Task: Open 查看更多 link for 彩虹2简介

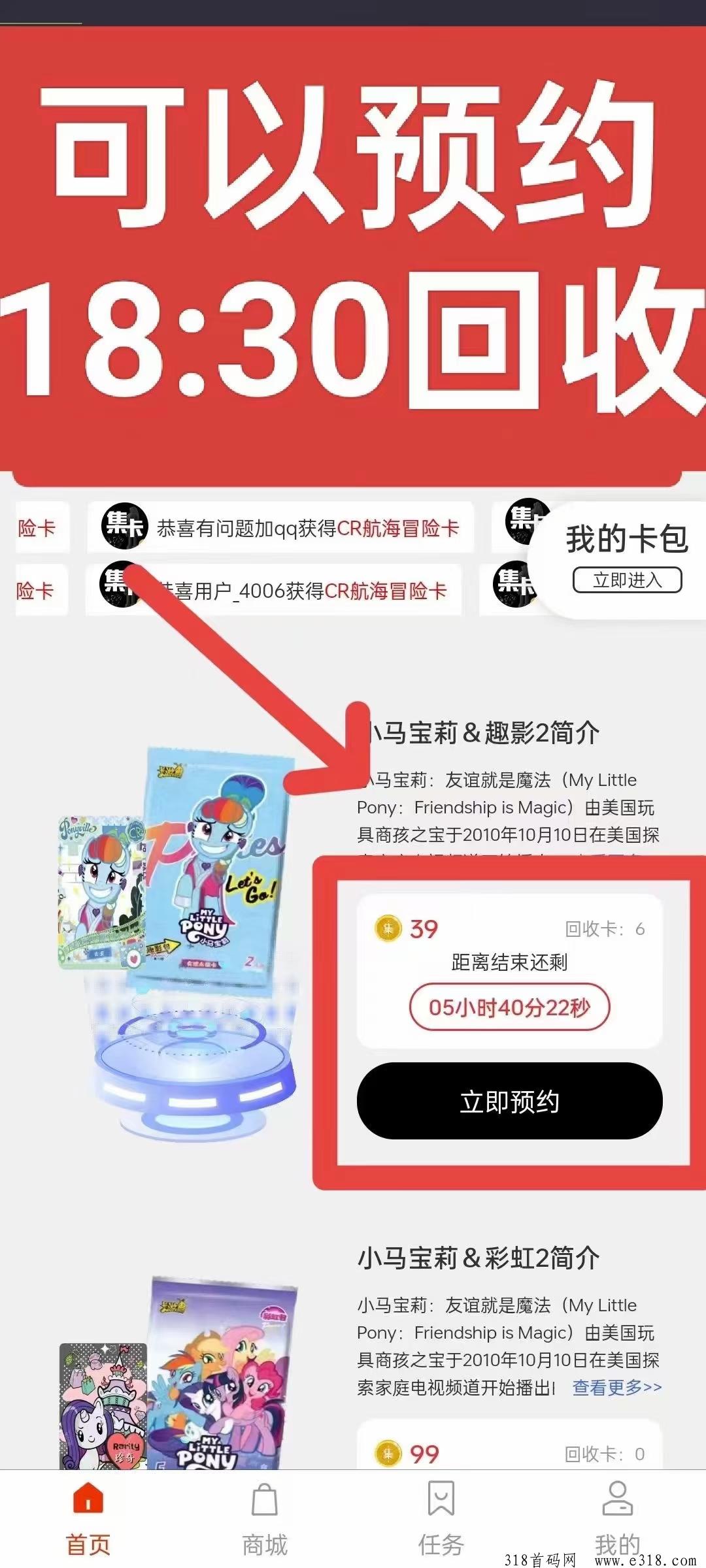Action: (617, 1387)
